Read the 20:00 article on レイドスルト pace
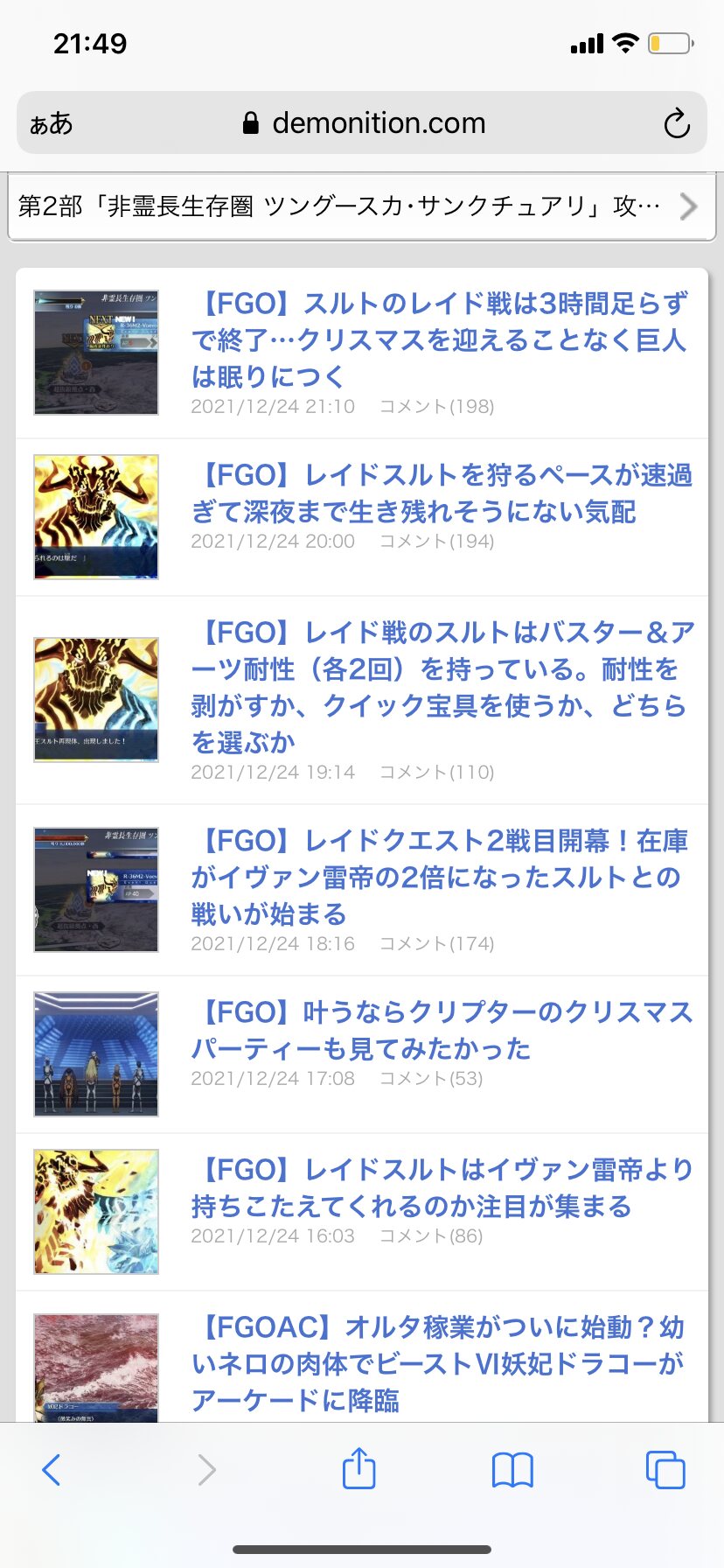Screen dimensions: 724x1568 point(441,493)
